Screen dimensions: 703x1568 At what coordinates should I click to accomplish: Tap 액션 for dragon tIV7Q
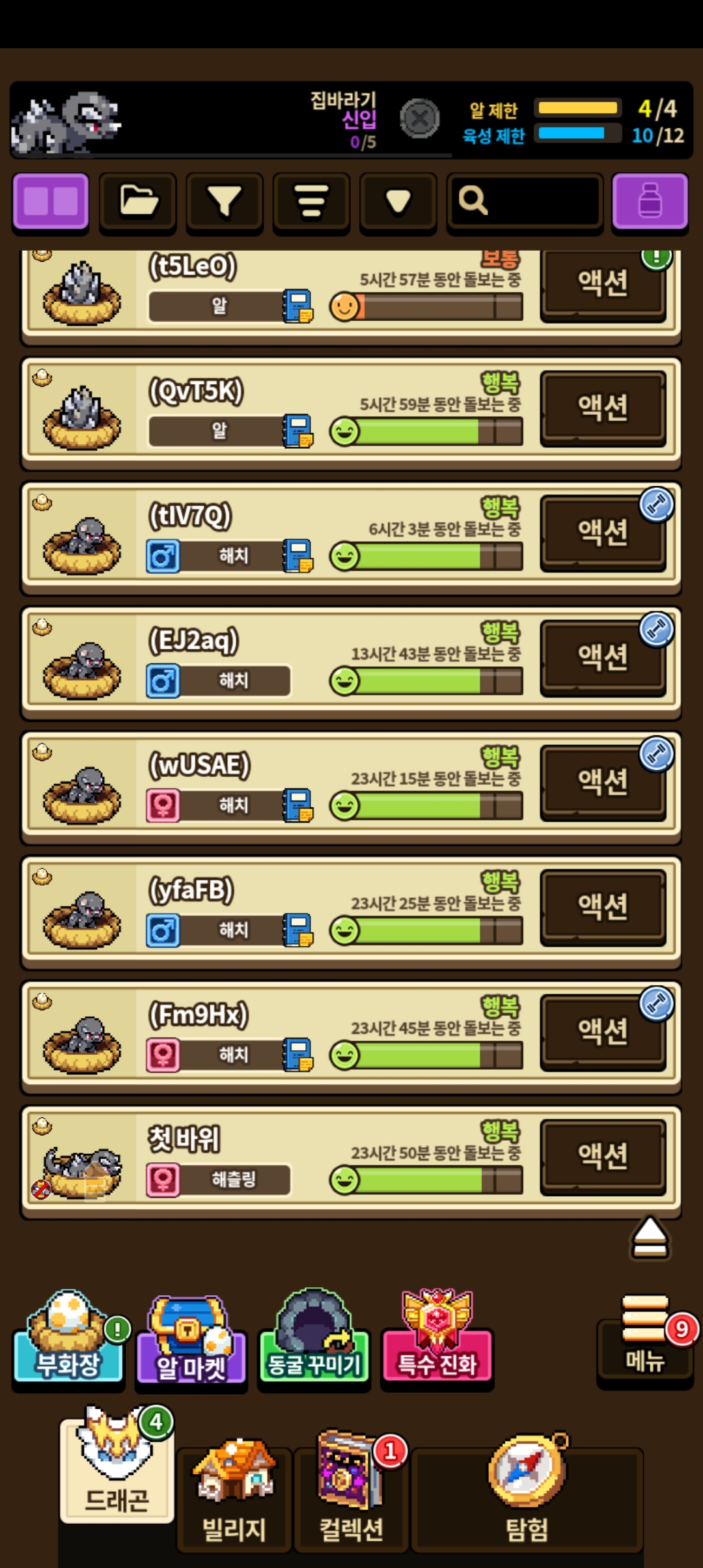point(603,533)
